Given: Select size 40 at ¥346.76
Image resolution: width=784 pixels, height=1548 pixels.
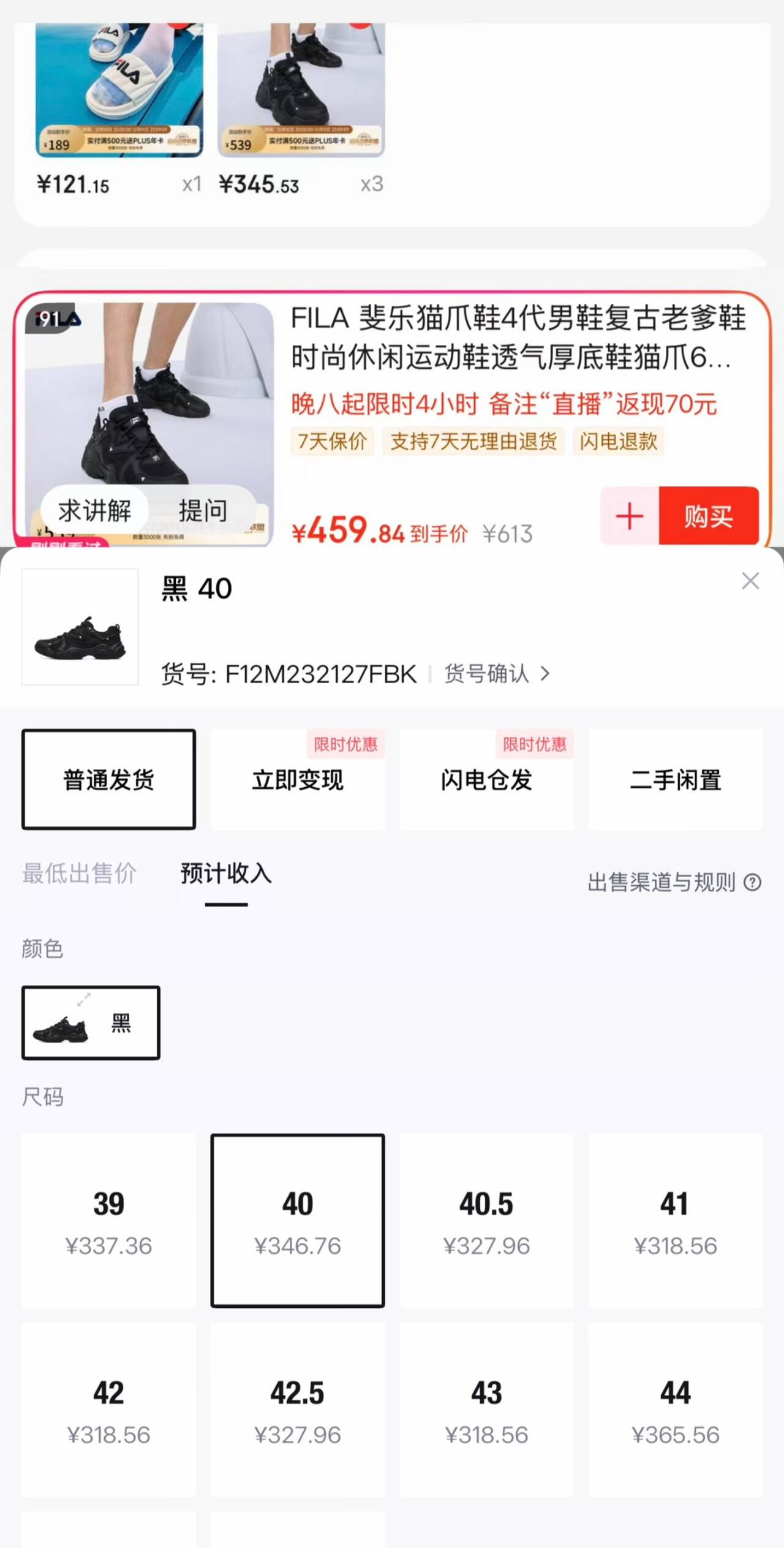Looking at the screenshot, I should pyautogui.click(x=298, y=1220).
